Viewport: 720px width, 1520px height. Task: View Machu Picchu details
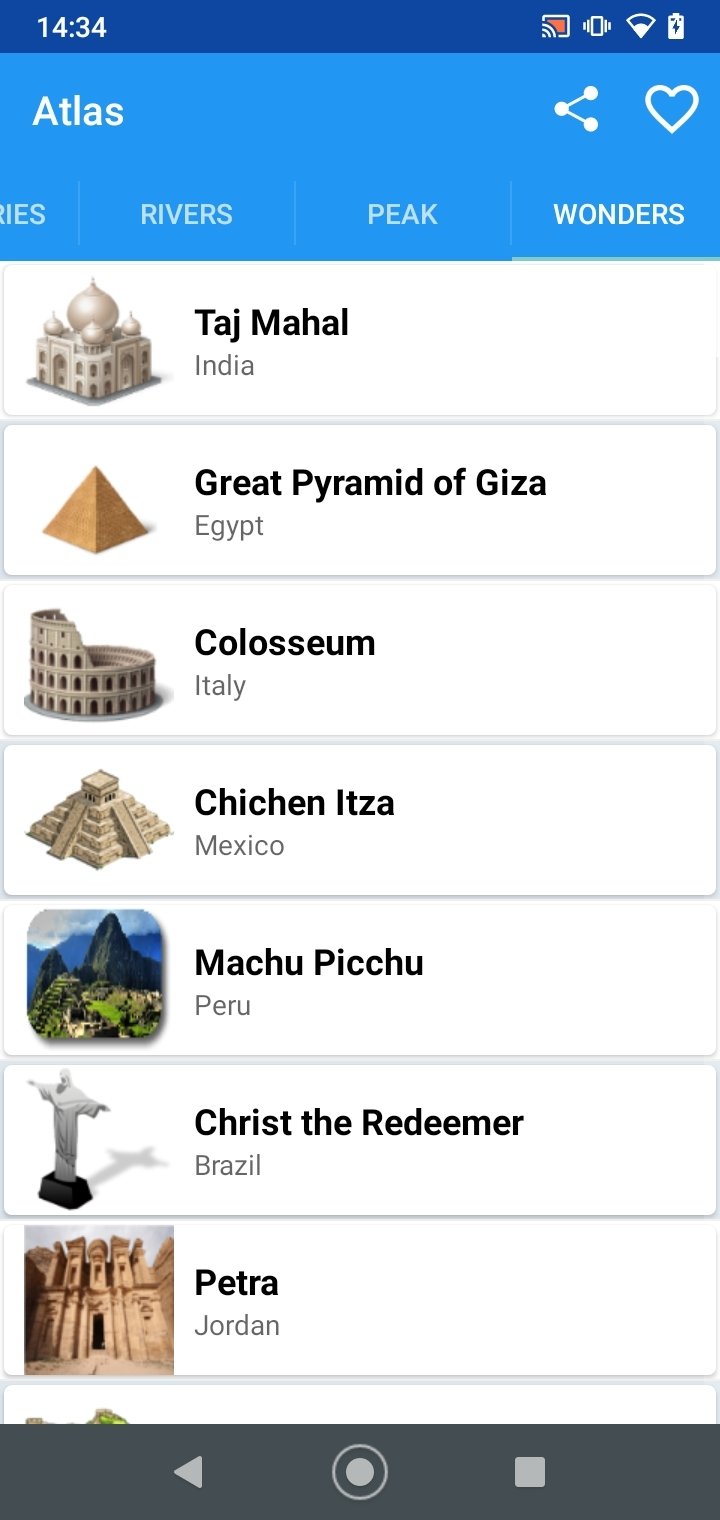point(360,980)
